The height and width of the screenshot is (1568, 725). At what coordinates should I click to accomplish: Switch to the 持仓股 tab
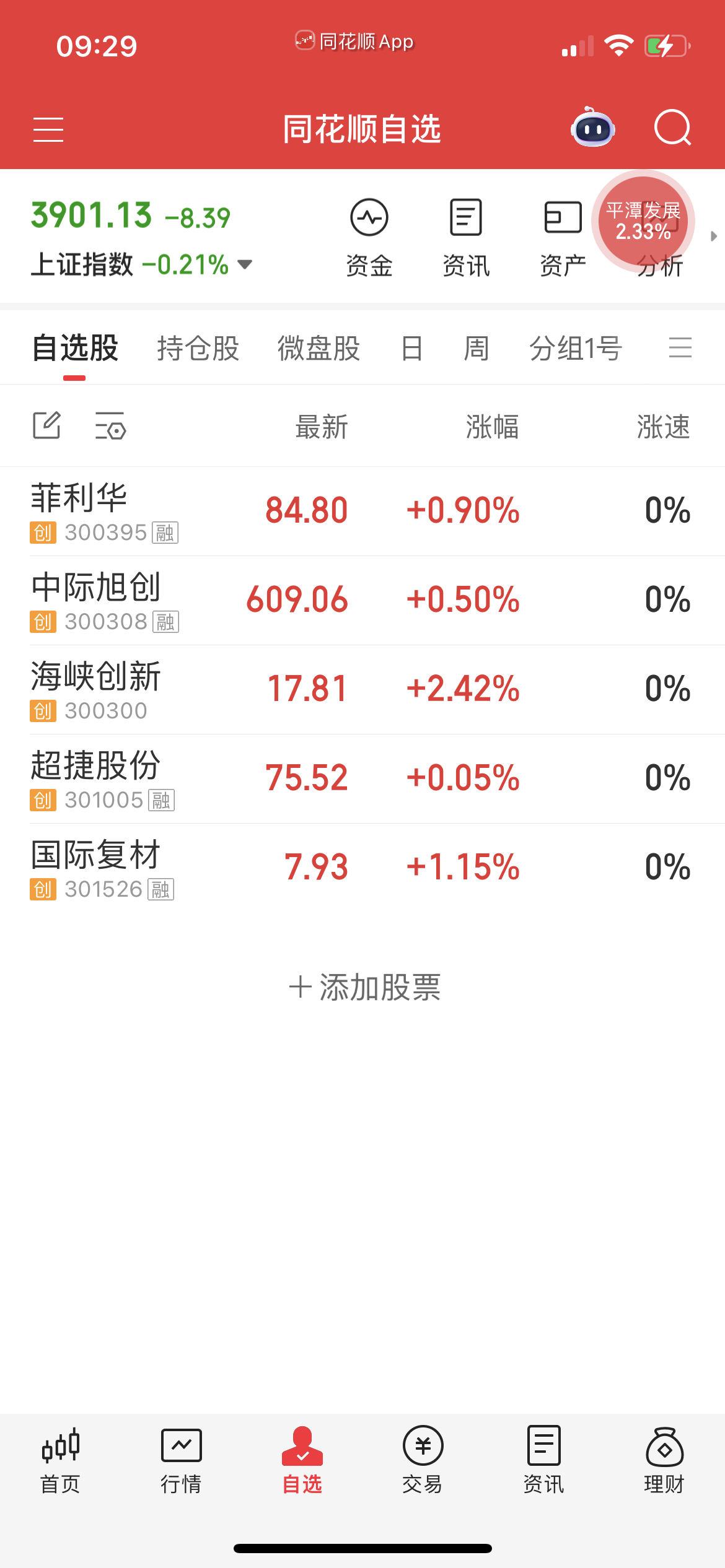click(198, 348)
